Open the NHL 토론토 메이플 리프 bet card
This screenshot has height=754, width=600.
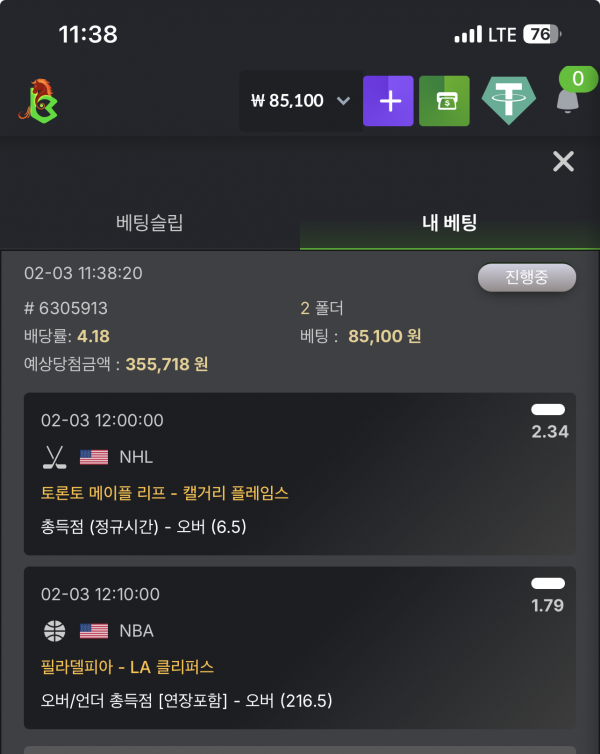(x=299, y=474)
